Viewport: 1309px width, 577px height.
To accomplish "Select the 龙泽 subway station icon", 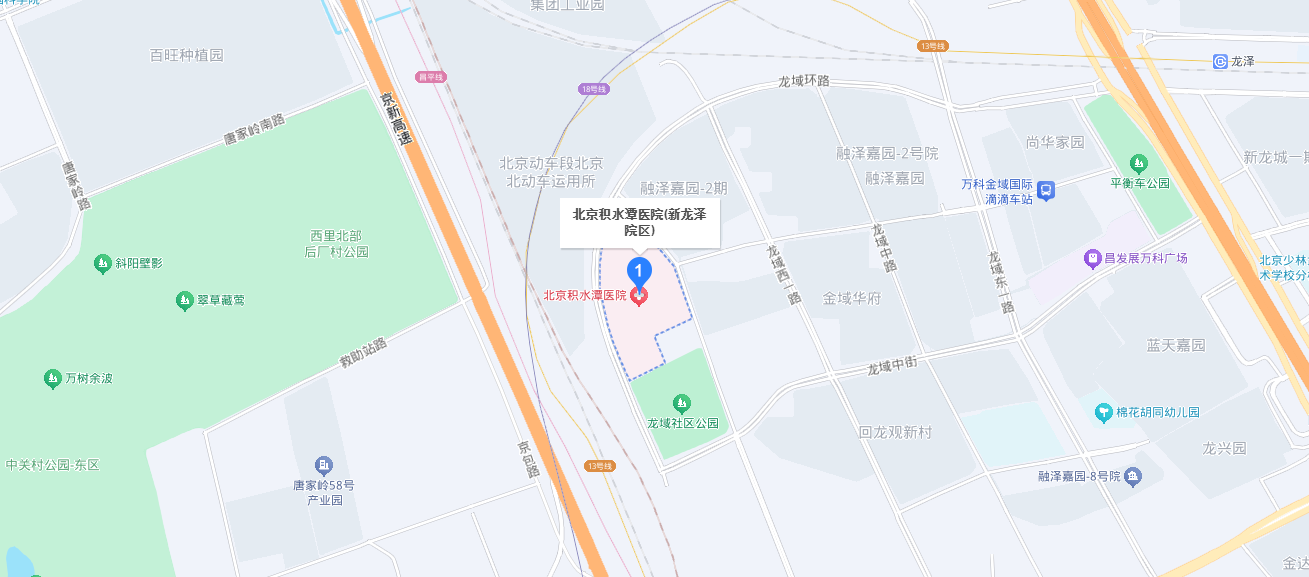I will coord(1220,61).
